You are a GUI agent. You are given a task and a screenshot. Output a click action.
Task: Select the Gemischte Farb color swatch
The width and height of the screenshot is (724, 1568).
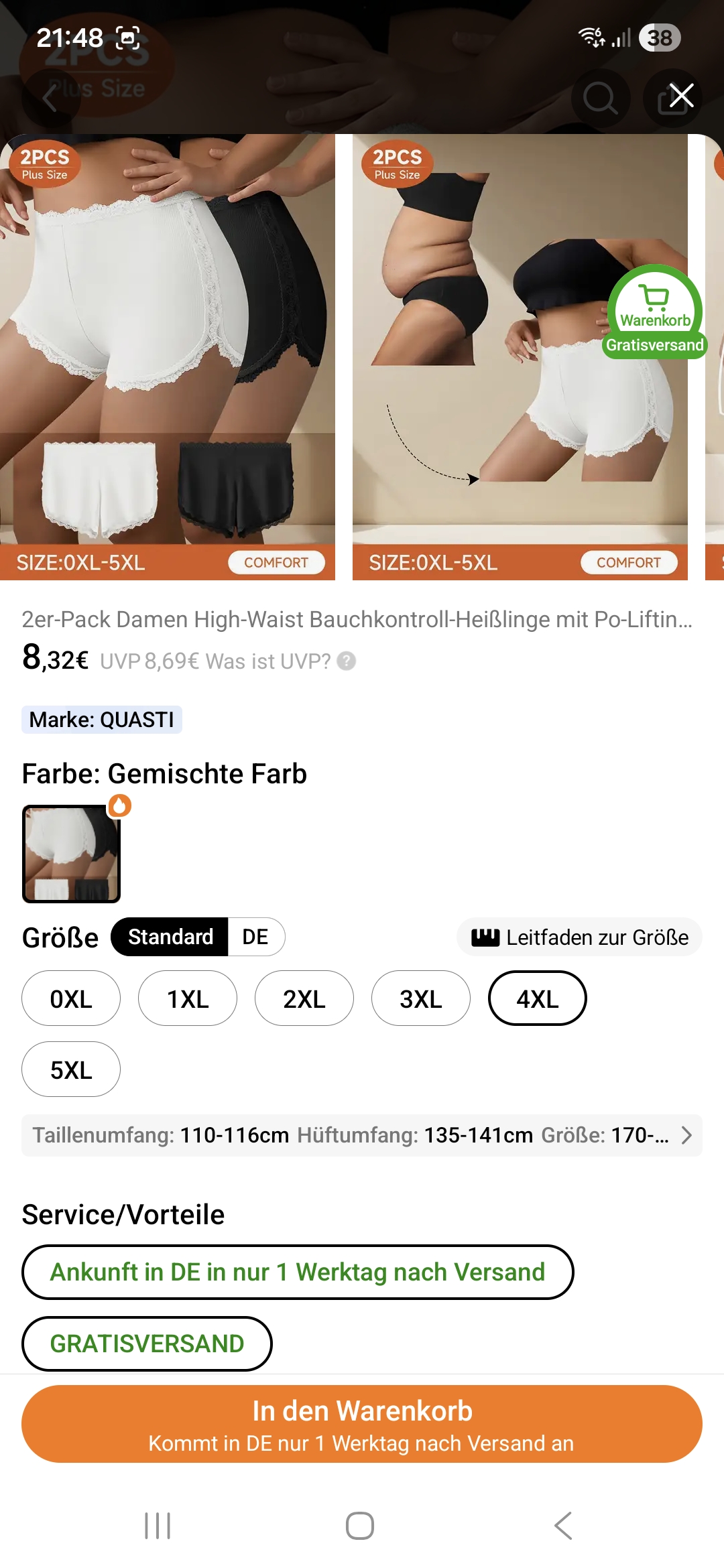71,854
